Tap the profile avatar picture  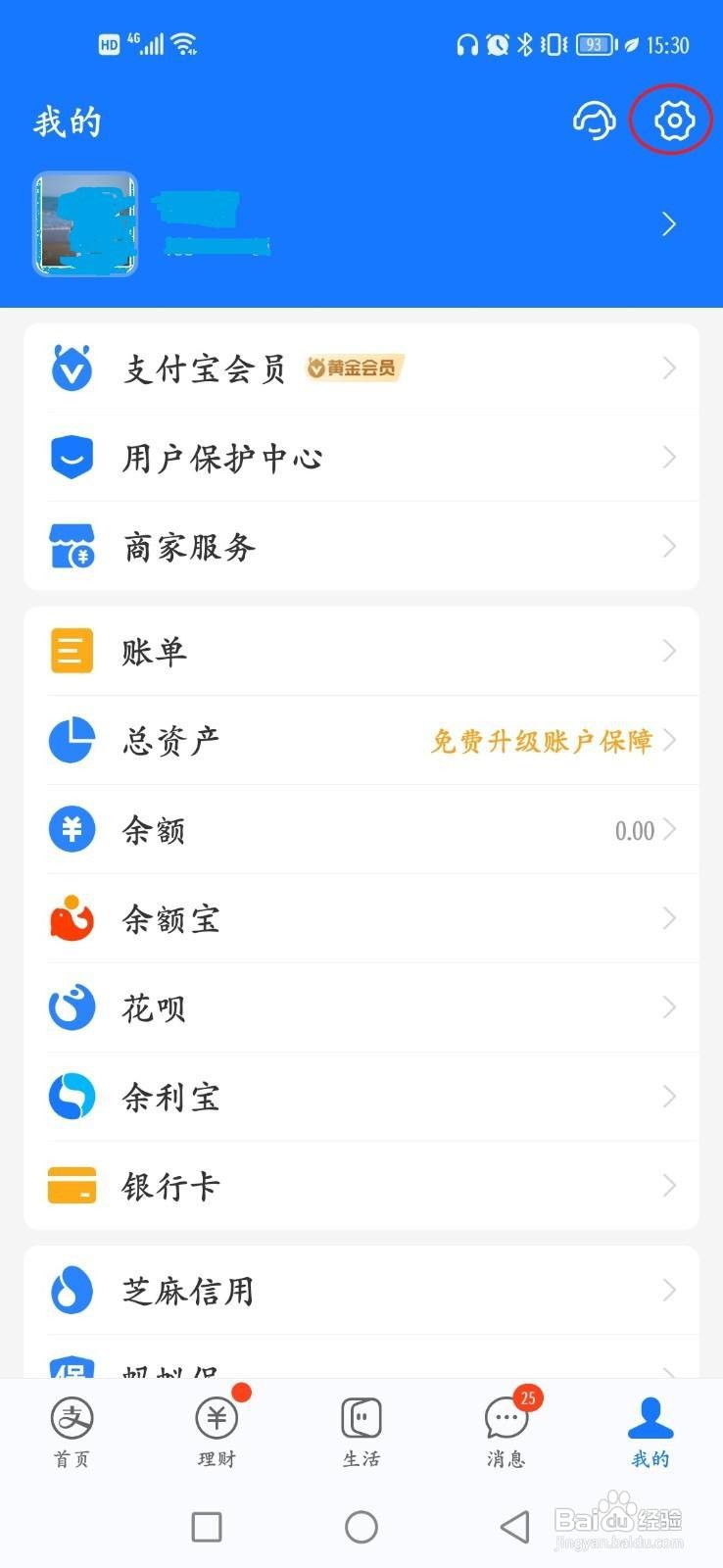(84, 223)
